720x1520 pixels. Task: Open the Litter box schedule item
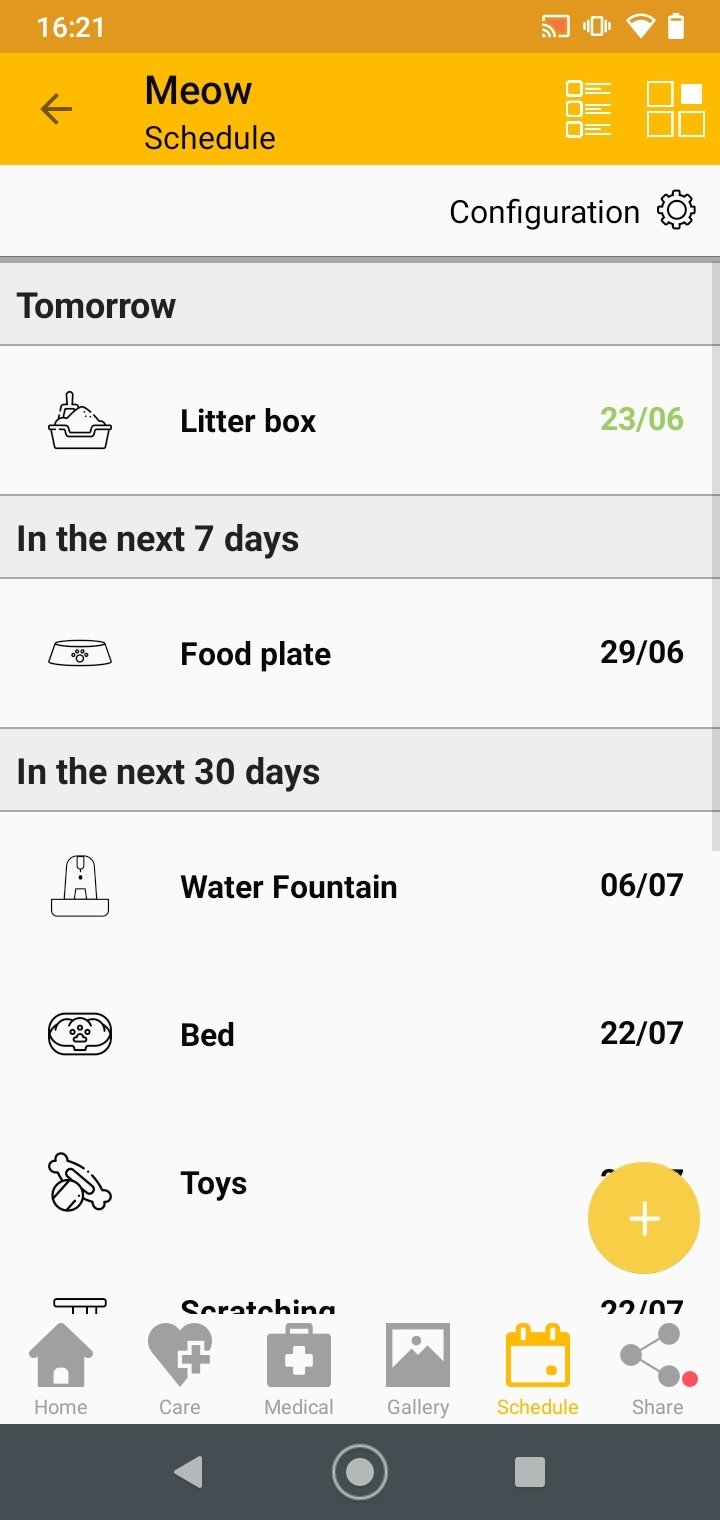360,420
